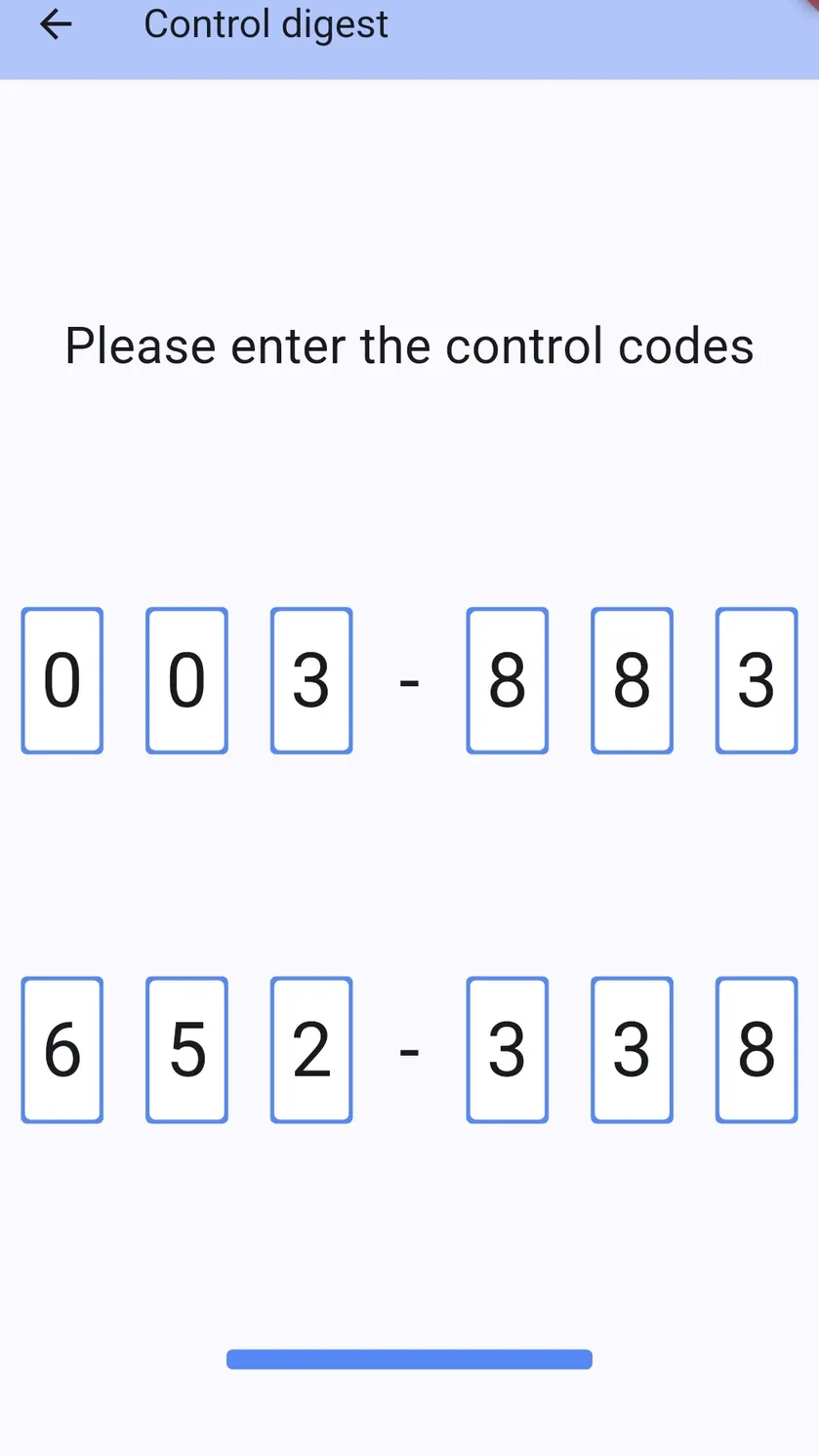Edit the last digit 3 in the top row
The height and width of the screenshot is (1456, 819).
[x=757, y=680]
